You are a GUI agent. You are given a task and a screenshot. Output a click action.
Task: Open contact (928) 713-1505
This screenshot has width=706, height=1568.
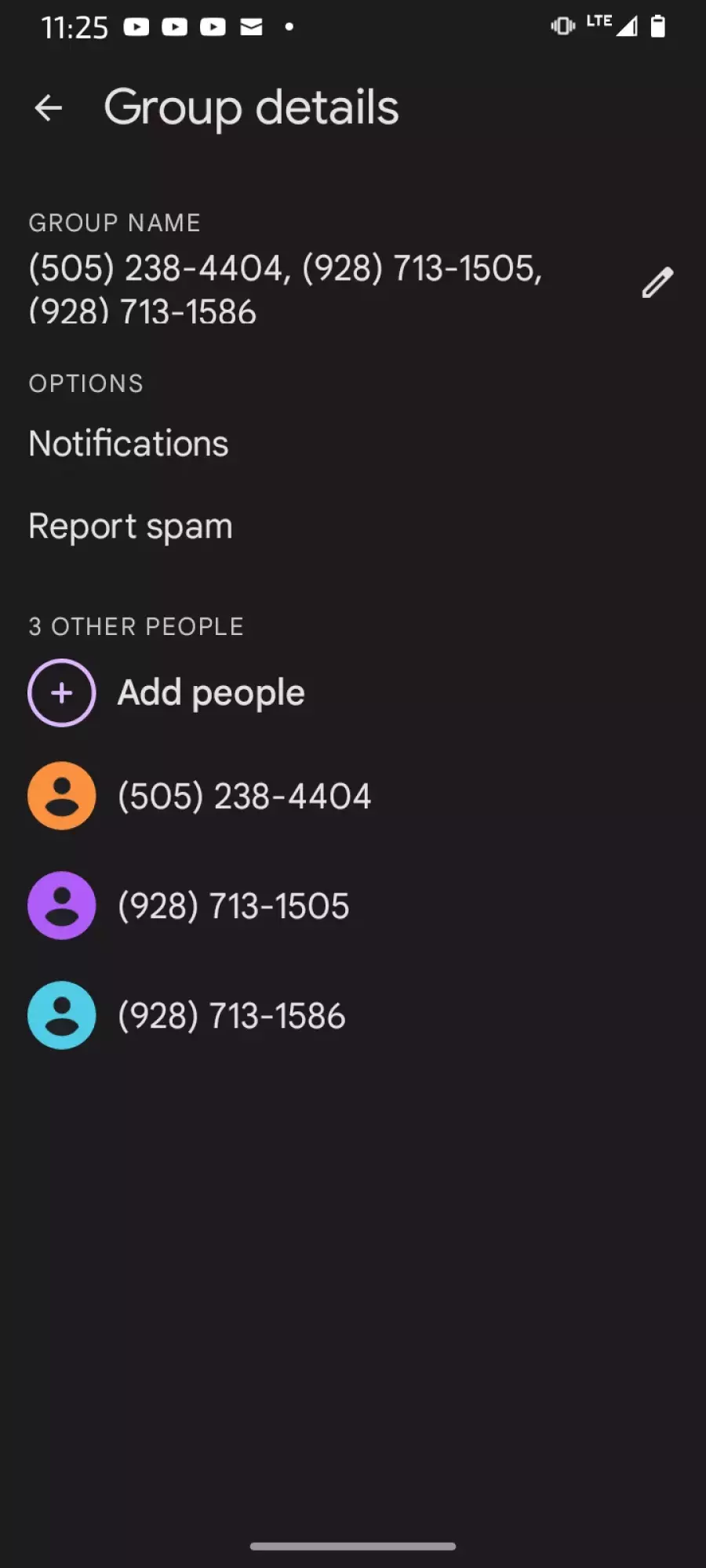pyautogui.click(x=353, y=906)
